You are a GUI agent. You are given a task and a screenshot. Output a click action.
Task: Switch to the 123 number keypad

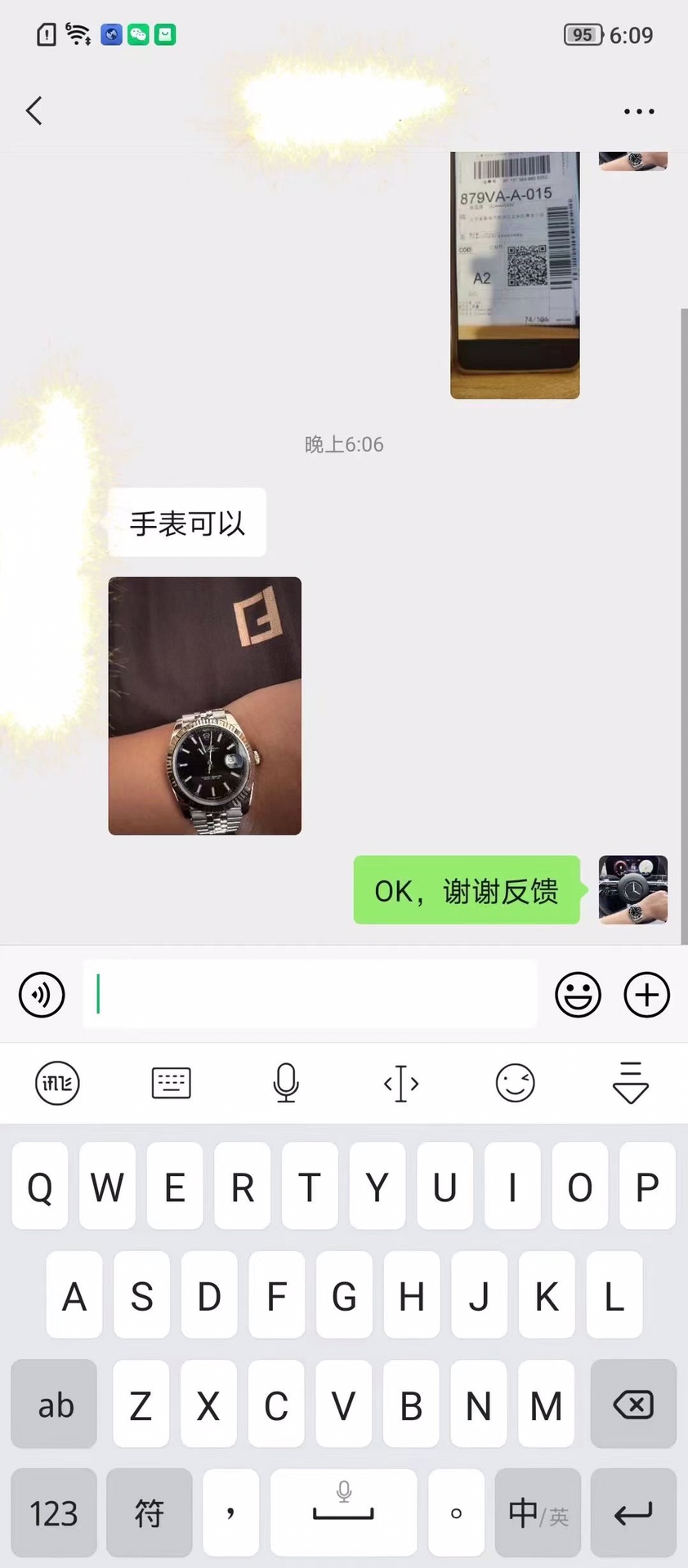[x=54, y=1513]
